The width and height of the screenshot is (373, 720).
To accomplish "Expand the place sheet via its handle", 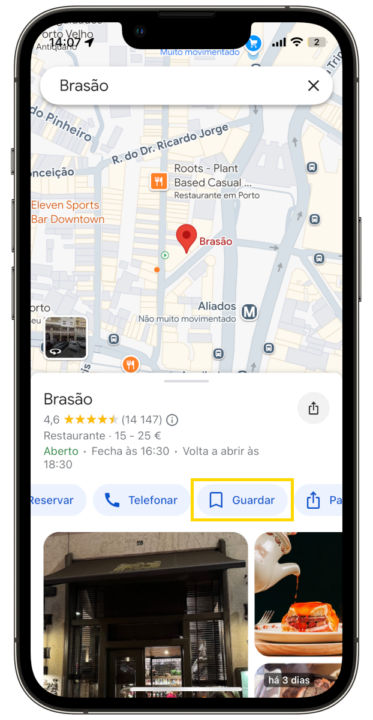I will pyautogui.click(x=186, y=381).
